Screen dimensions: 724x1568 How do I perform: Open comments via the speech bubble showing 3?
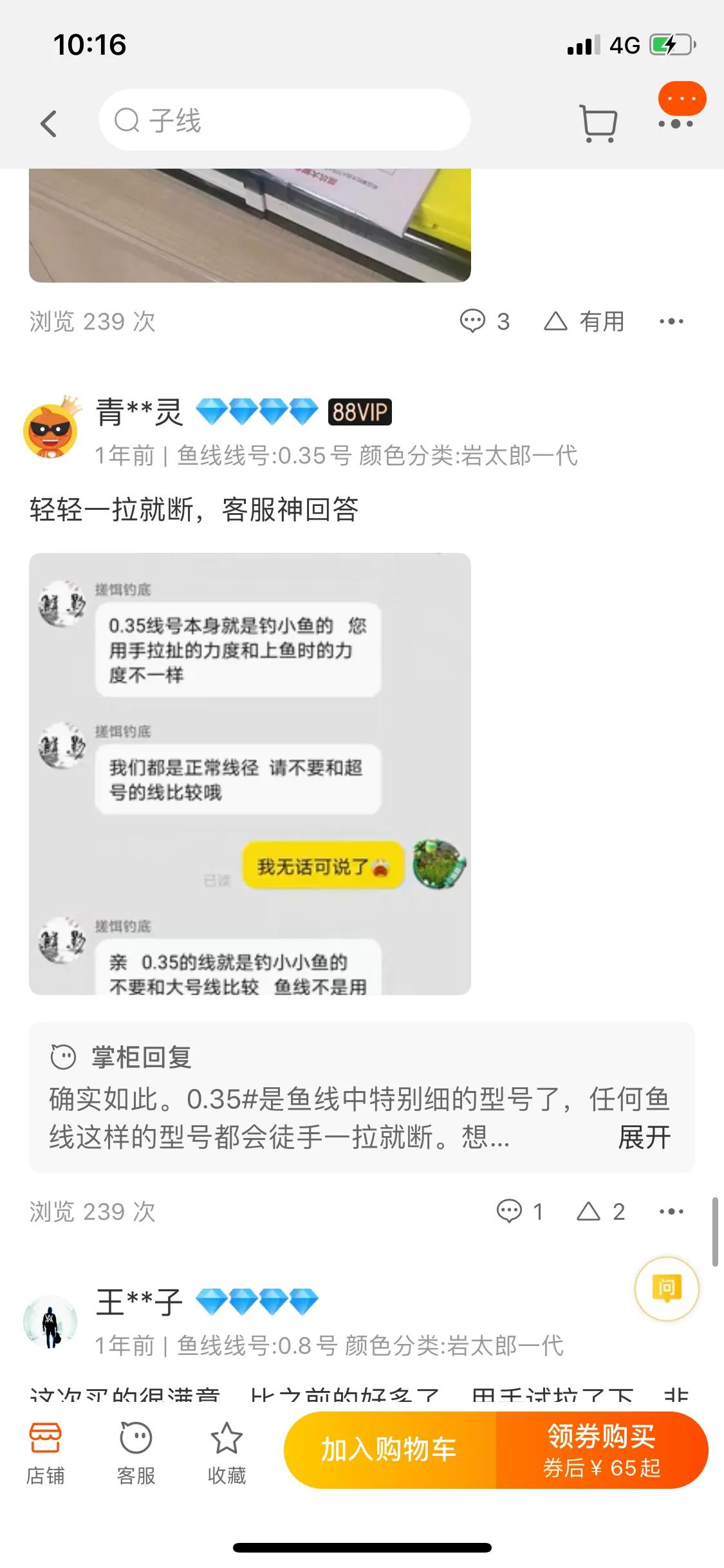pos(483,322)
